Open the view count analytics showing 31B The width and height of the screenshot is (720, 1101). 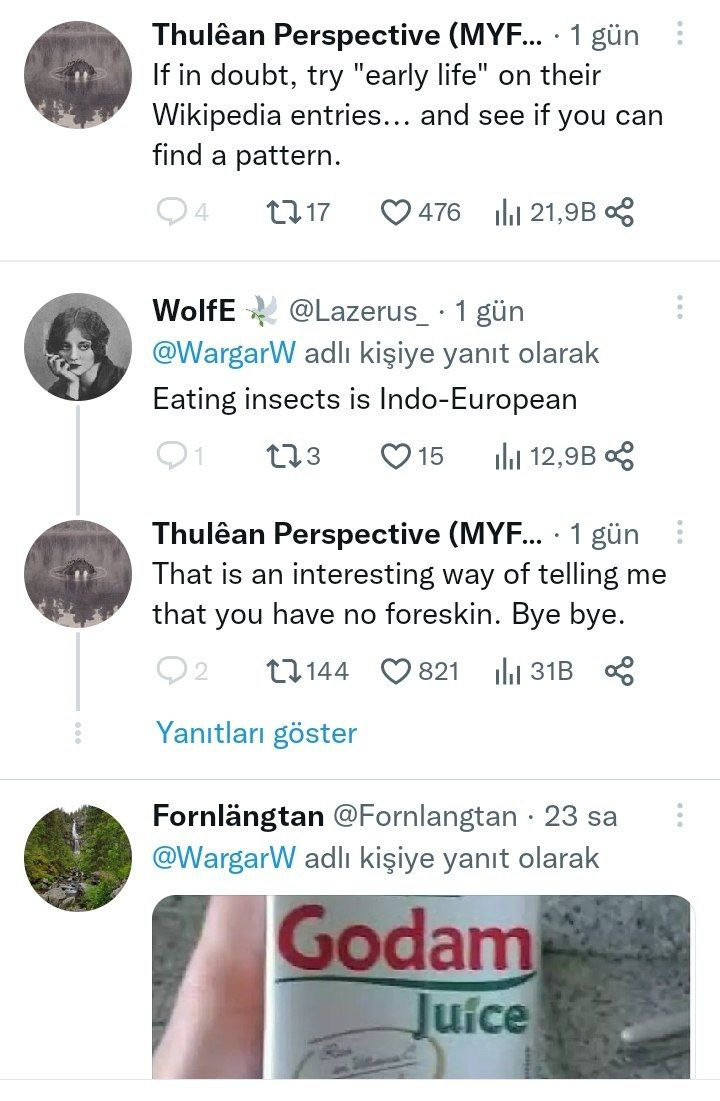click(x=535, y=670)
